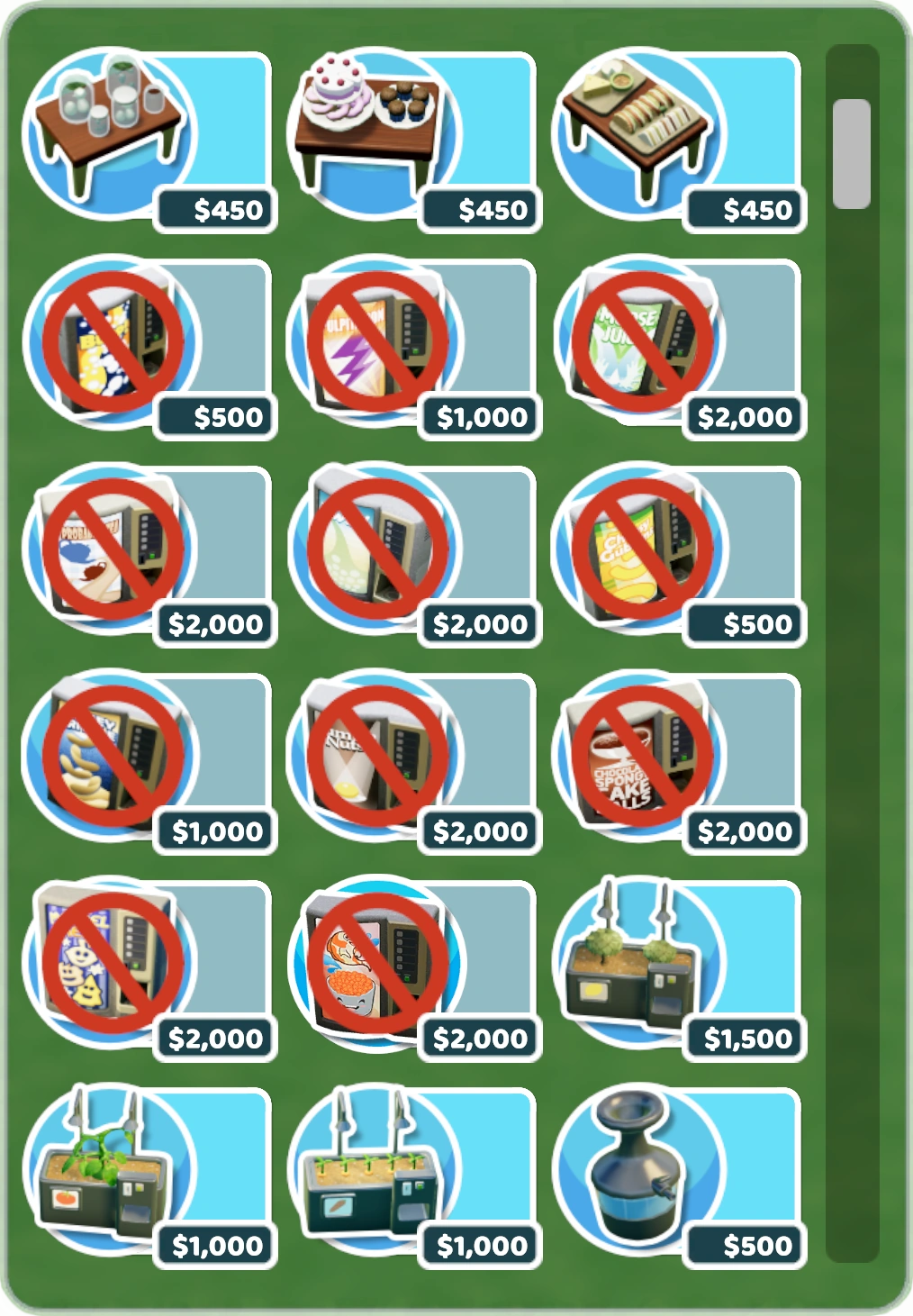Pick the $450 sandwich buffet table
The height and width of the screenshot is (1316, 913).
678,140
